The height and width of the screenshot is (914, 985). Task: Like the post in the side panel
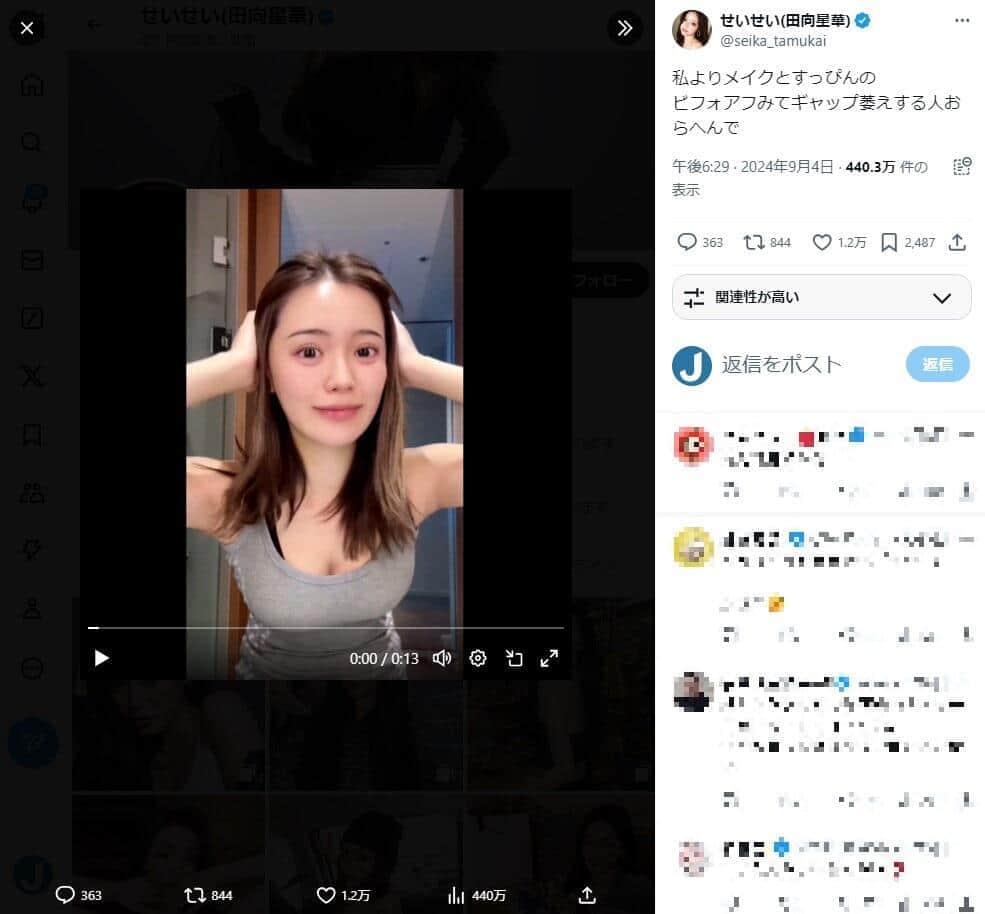click(822, 242)
